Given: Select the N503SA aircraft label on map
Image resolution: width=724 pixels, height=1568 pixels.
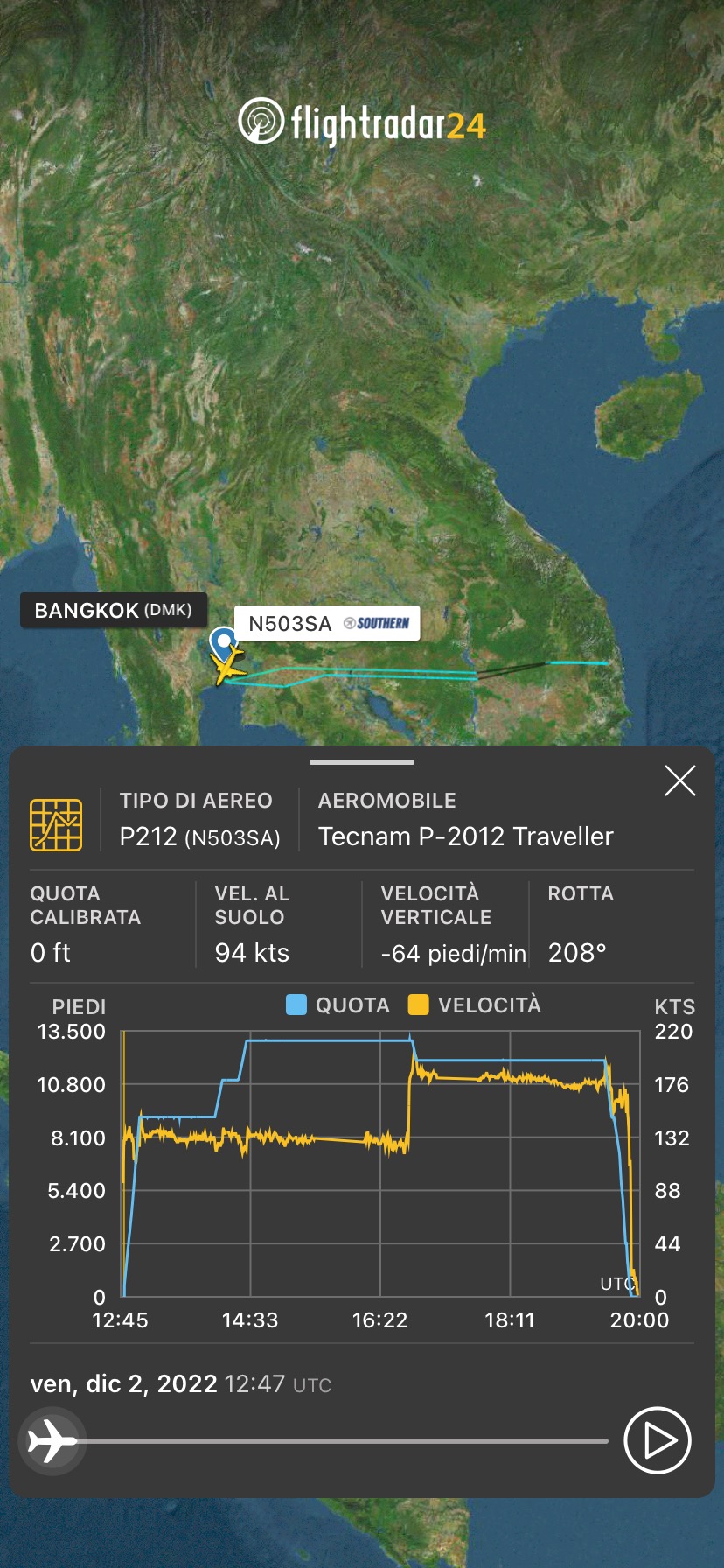Looking at the screenshot, I should (x=327, y=623).
